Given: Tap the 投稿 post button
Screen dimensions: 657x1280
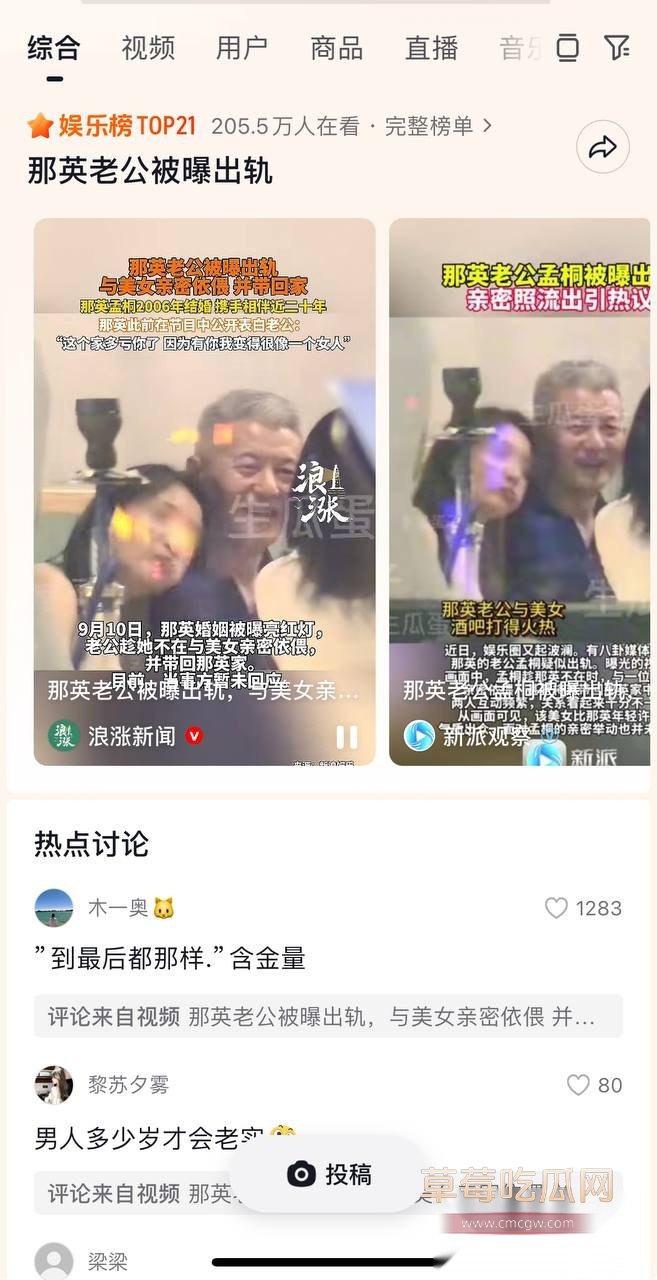Looking at the screenshot, I should [x=330, y=1175].
